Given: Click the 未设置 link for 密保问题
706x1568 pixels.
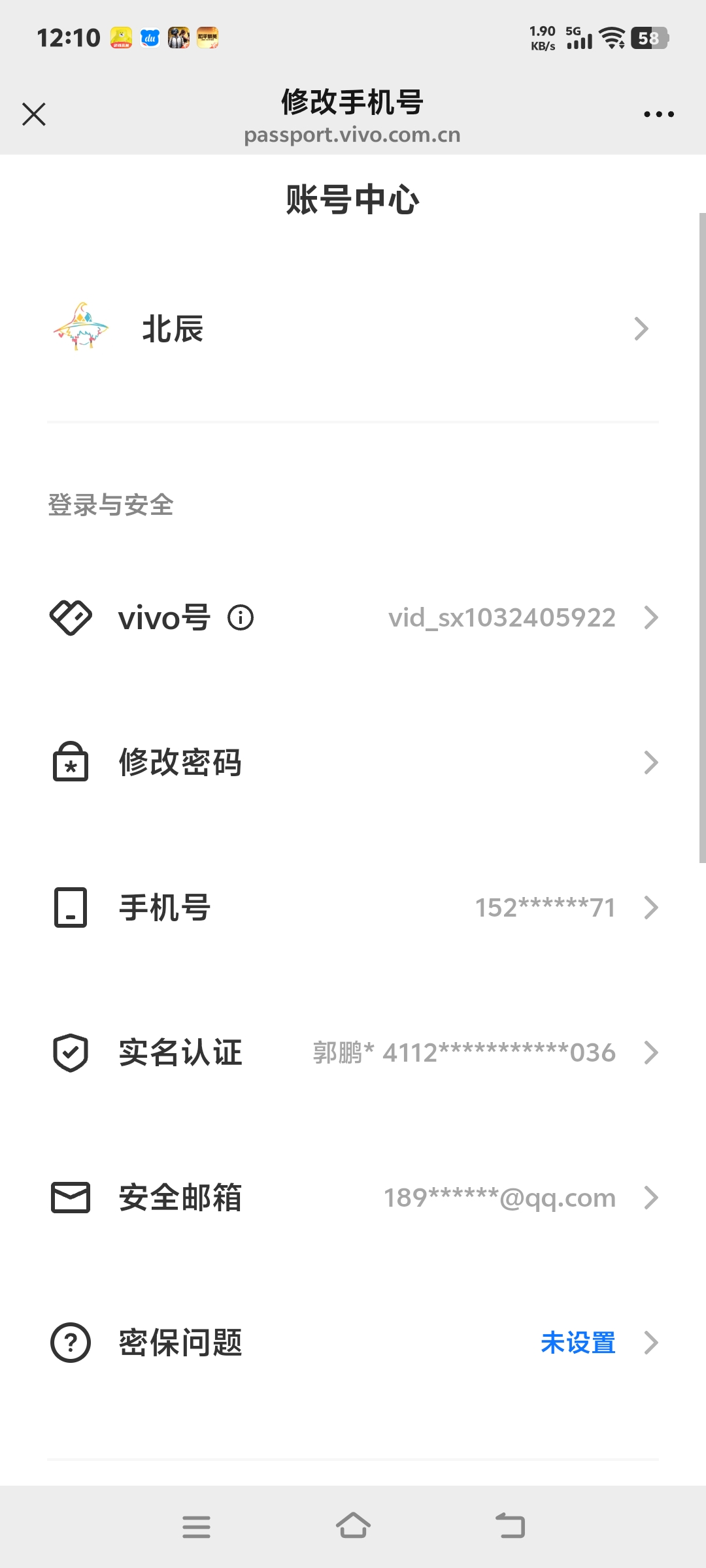Looking at the screenshot, I should tap(577, 1343).
